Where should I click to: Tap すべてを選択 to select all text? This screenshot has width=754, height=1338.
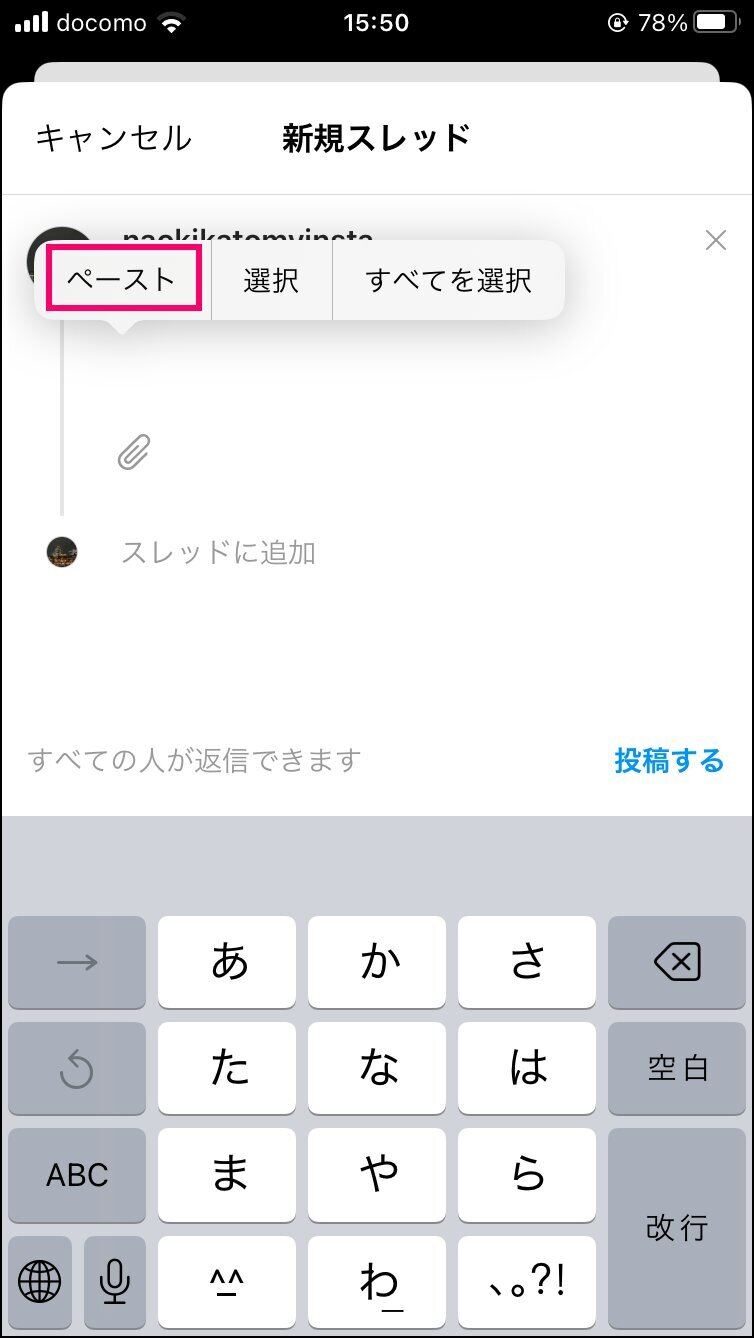click(x=448, y=280)
